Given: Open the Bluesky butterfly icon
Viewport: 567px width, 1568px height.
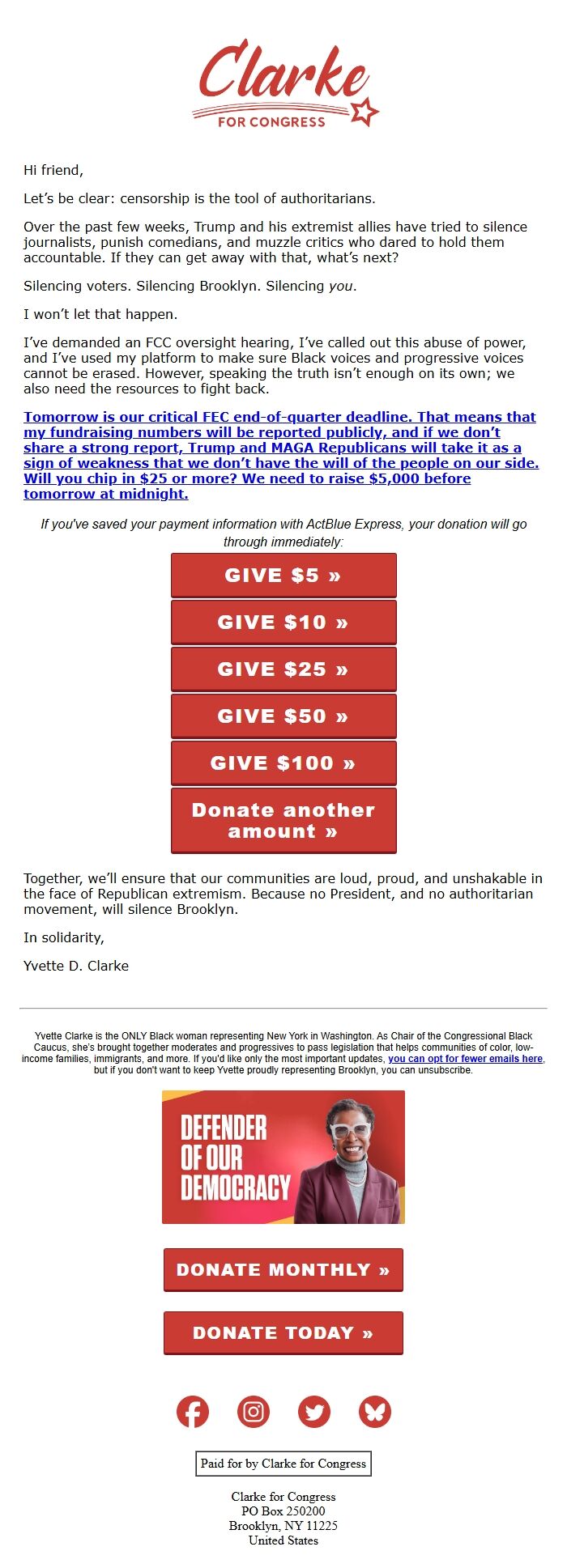Looking at the screenshot, I should point(375,1412).
